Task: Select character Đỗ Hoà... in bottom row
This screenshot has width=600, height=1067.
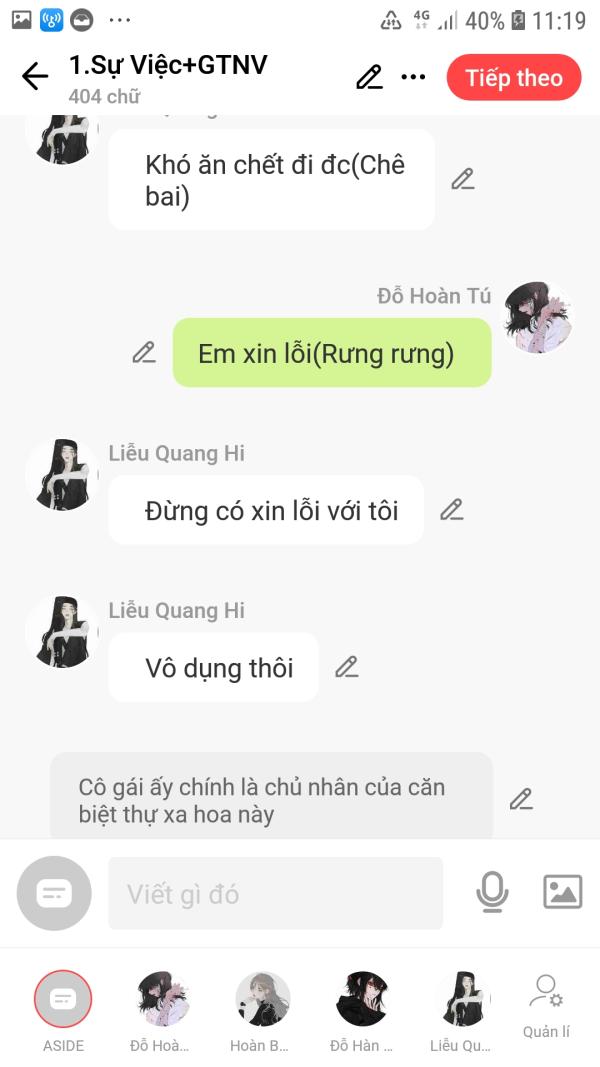Action: pos(161,1011)
